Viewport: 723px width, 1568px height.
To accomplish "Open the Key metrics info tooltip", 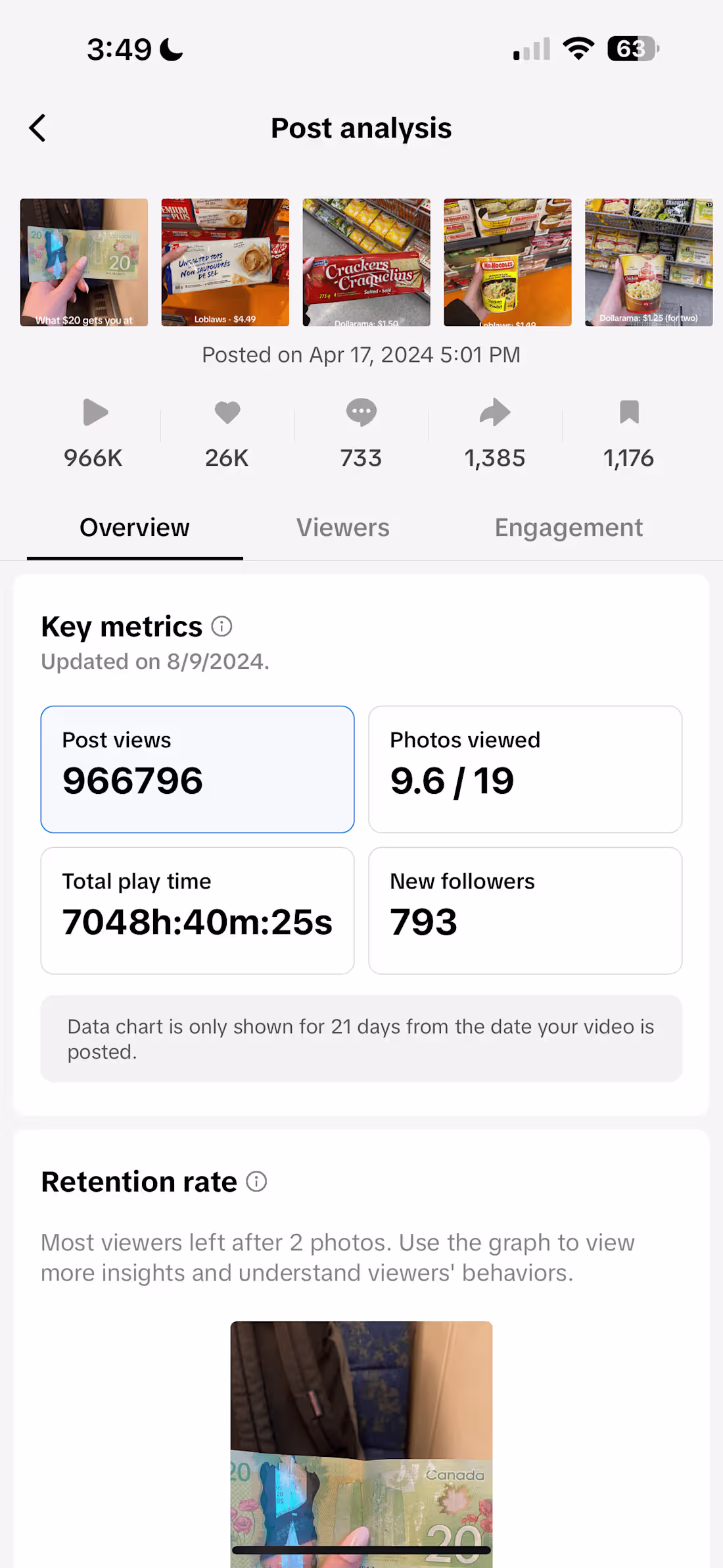I will tap(222, 626).
